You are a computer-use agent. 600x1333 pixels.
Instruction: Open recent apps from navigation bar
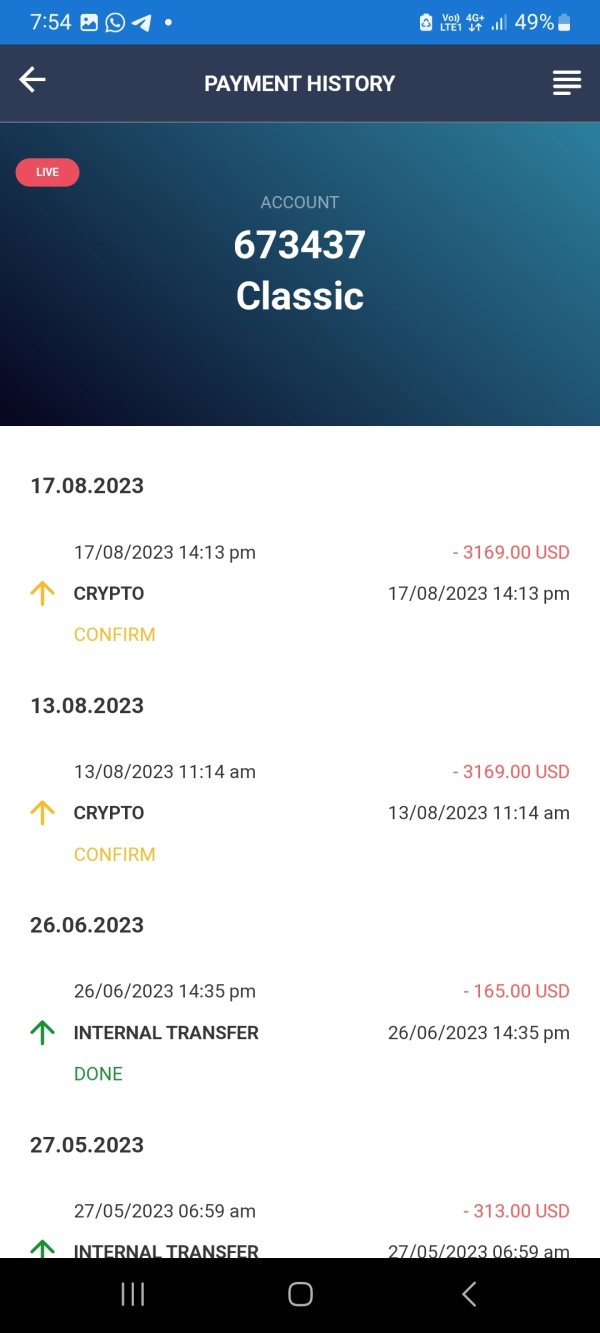tap(132, 1294)
